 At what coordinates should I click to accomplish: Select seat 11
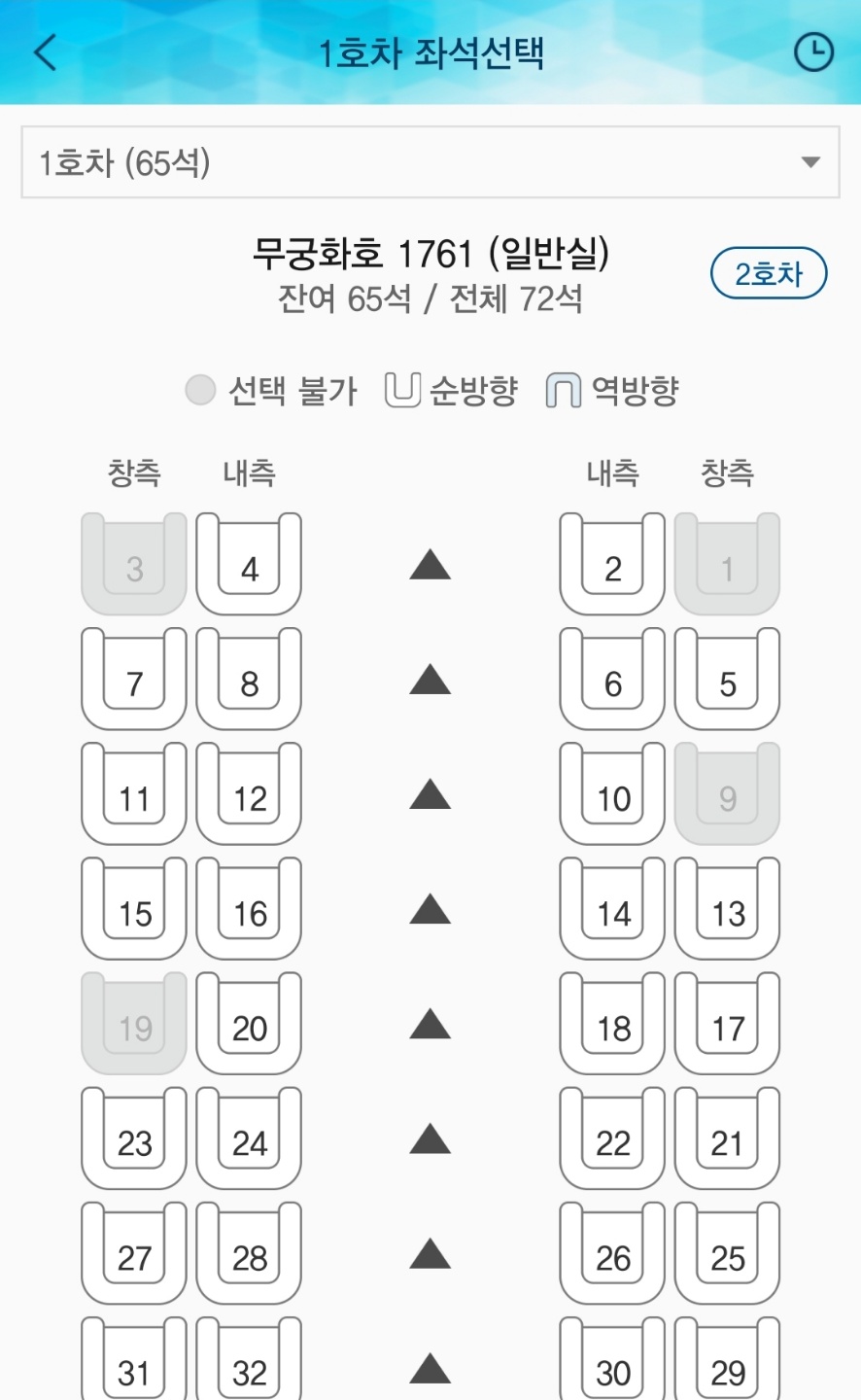134,793
